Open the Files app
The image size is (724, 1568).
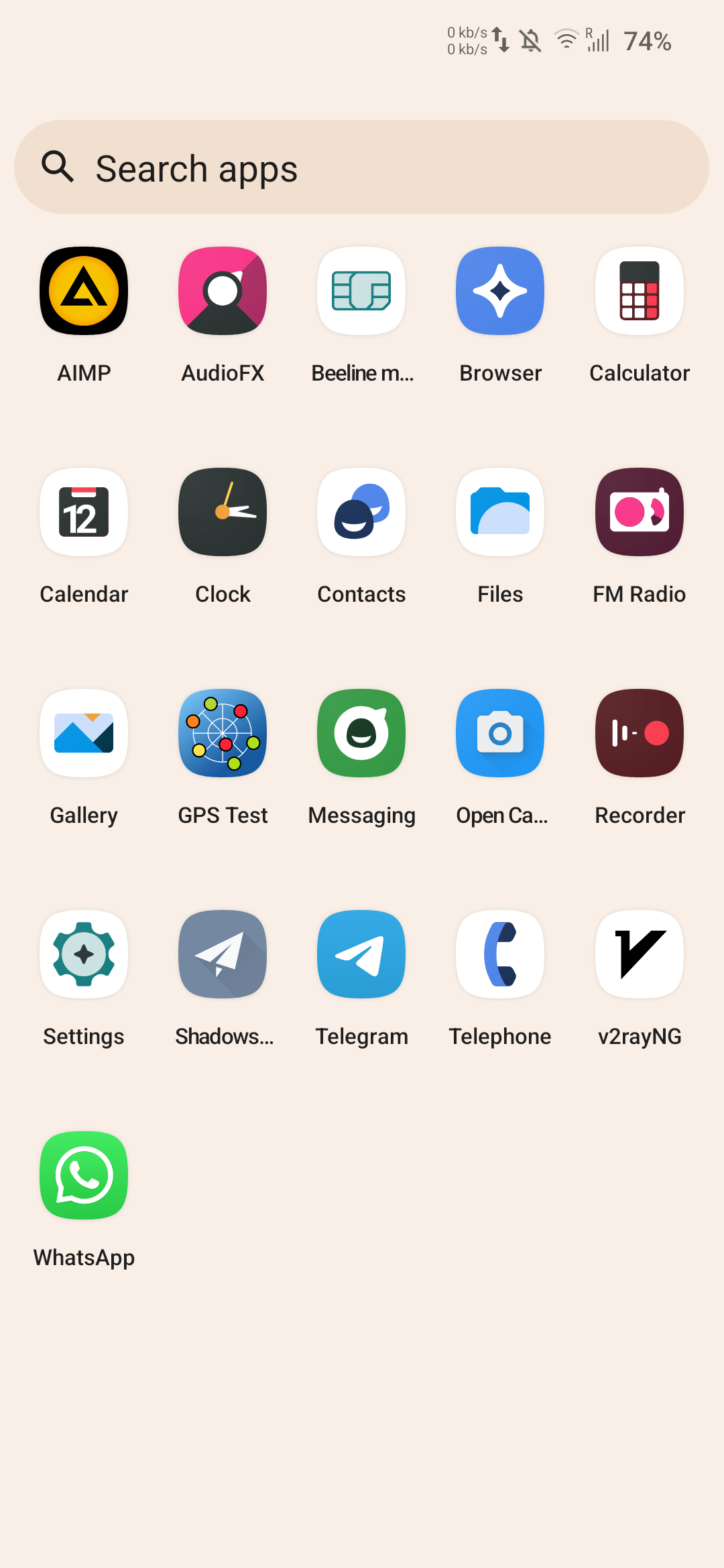[x=500, y=512]
